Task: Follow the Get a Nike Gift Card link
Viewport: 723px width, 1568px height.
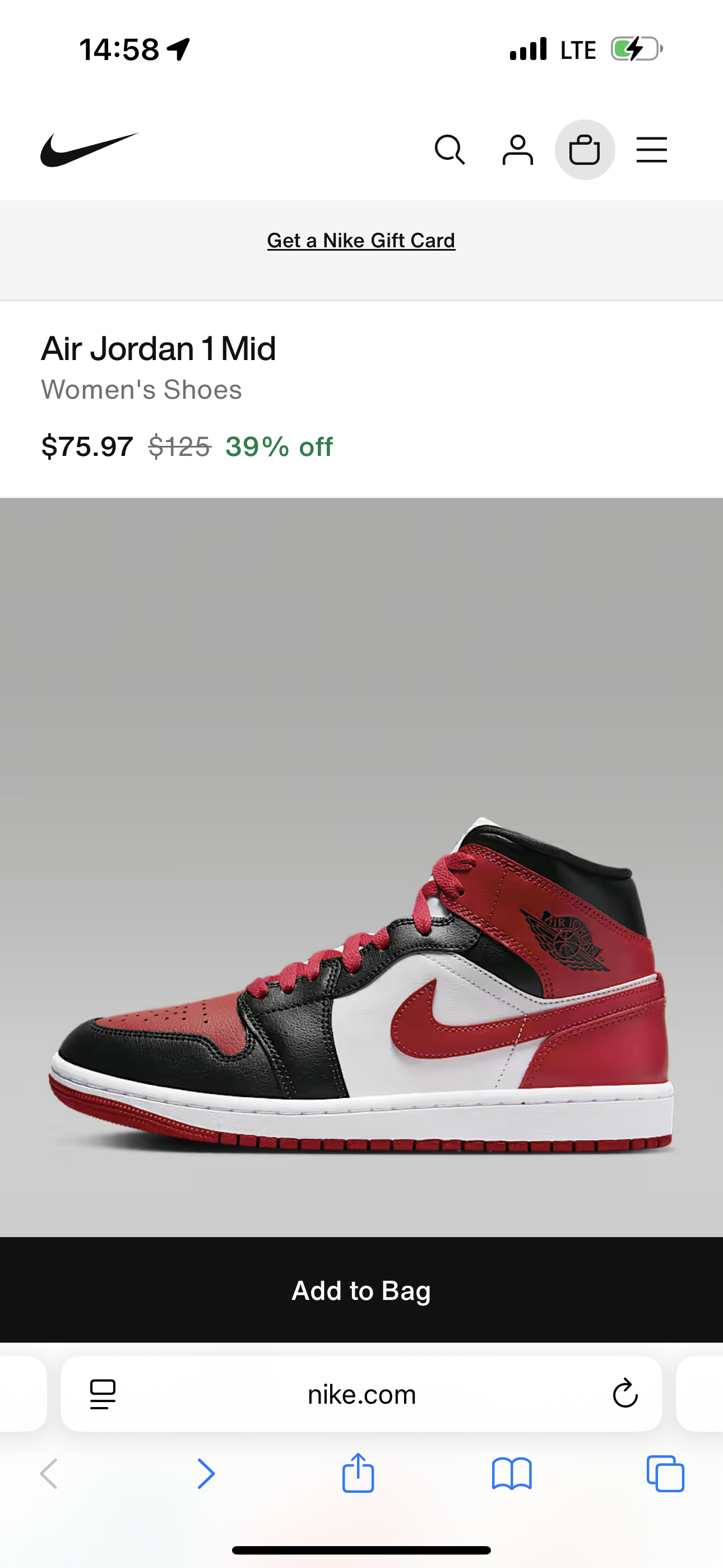Action: (x=361, y=241)
